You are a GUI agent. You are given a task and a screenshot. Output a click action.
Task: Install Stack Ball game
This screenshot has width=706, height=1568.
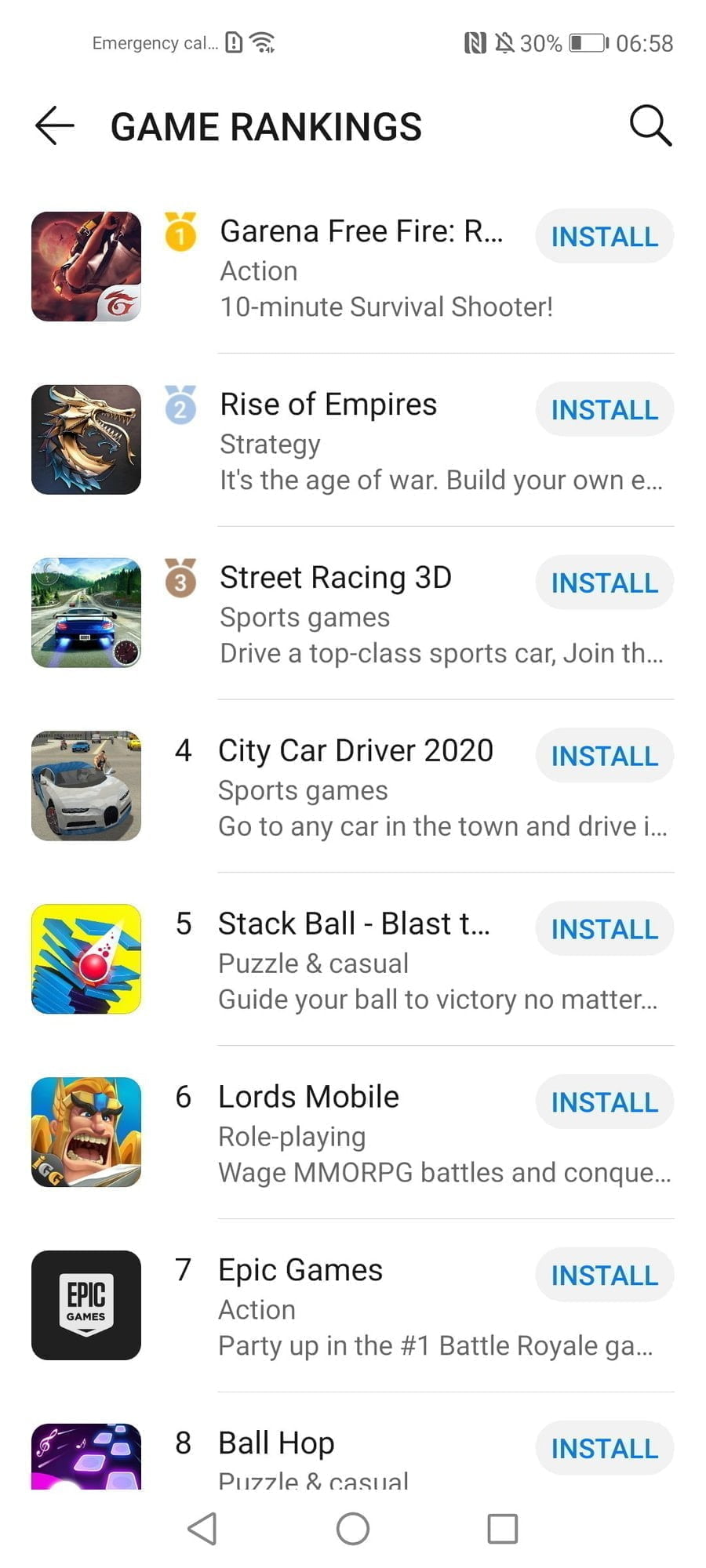pos(604,929)
